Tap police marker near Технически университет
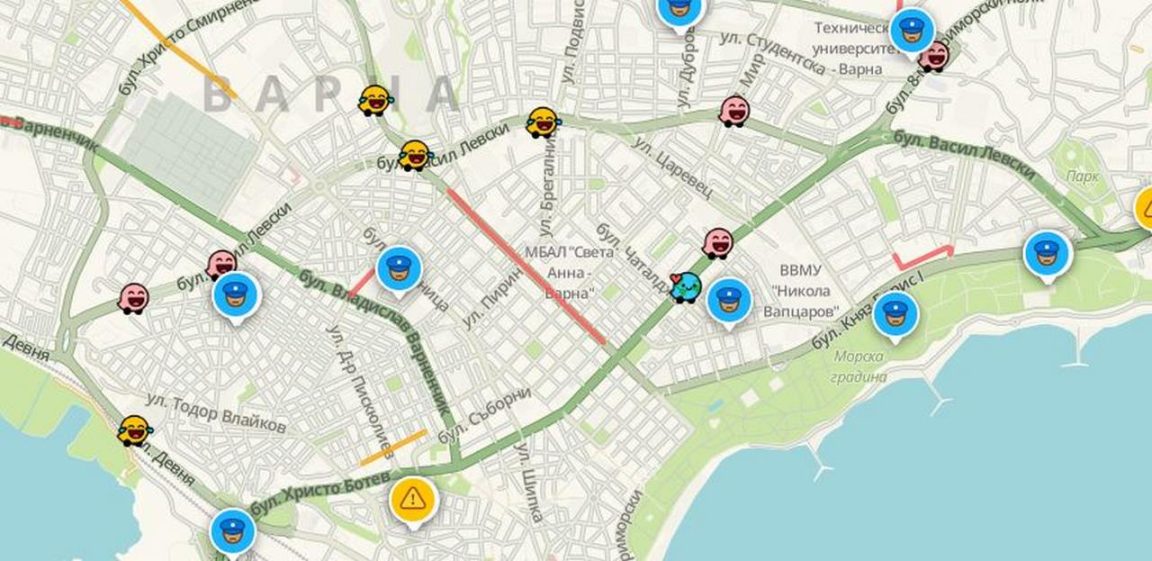Viewport: 1152px width, 561px height. 911,31
